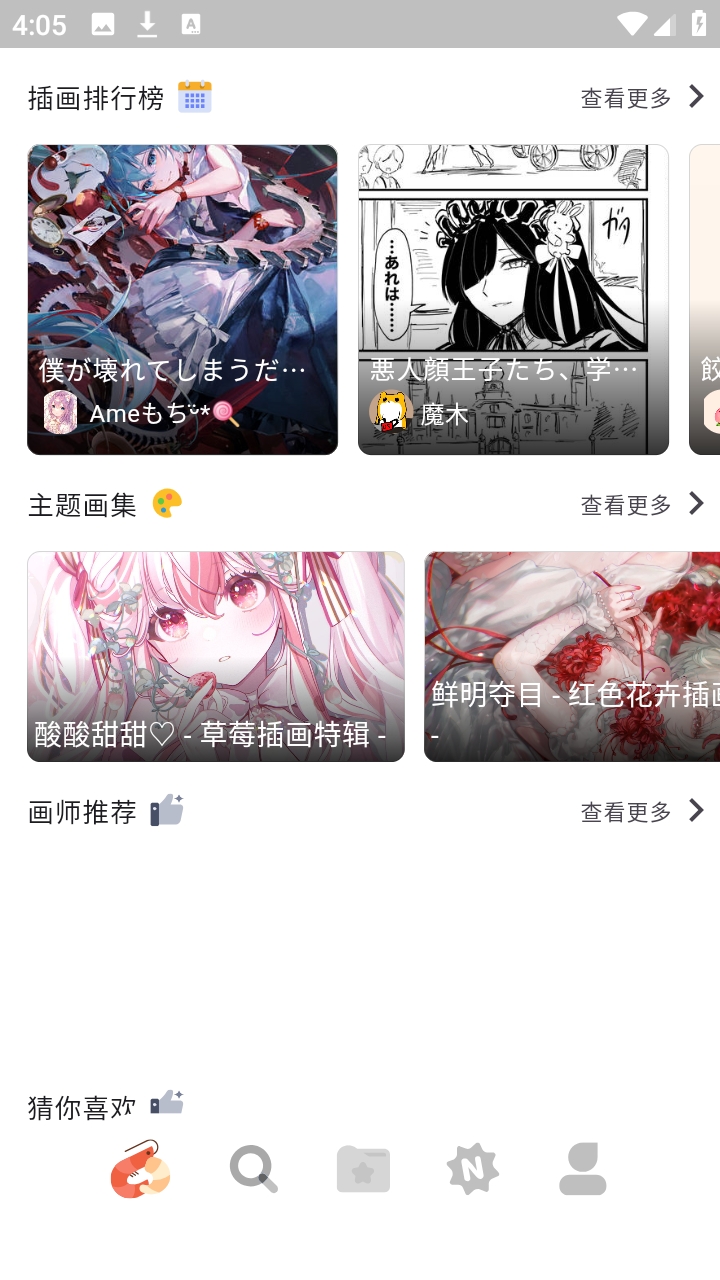Image resolution: width=720 pixels, height=1280 pixels.
Task: Tap the A icon in the status bar
Action: [x=190, y=23]
